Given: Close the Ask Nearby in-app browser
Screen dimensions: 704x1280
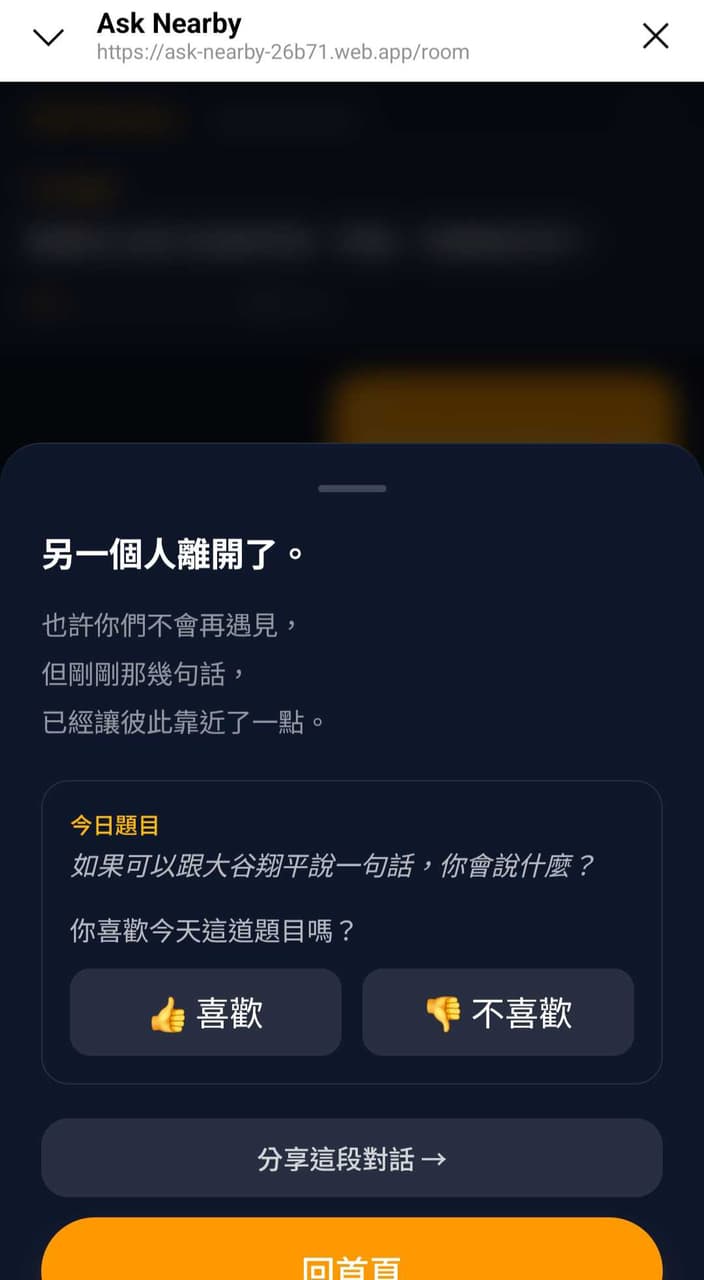Looking at the screenshot, I should (655, 37).
